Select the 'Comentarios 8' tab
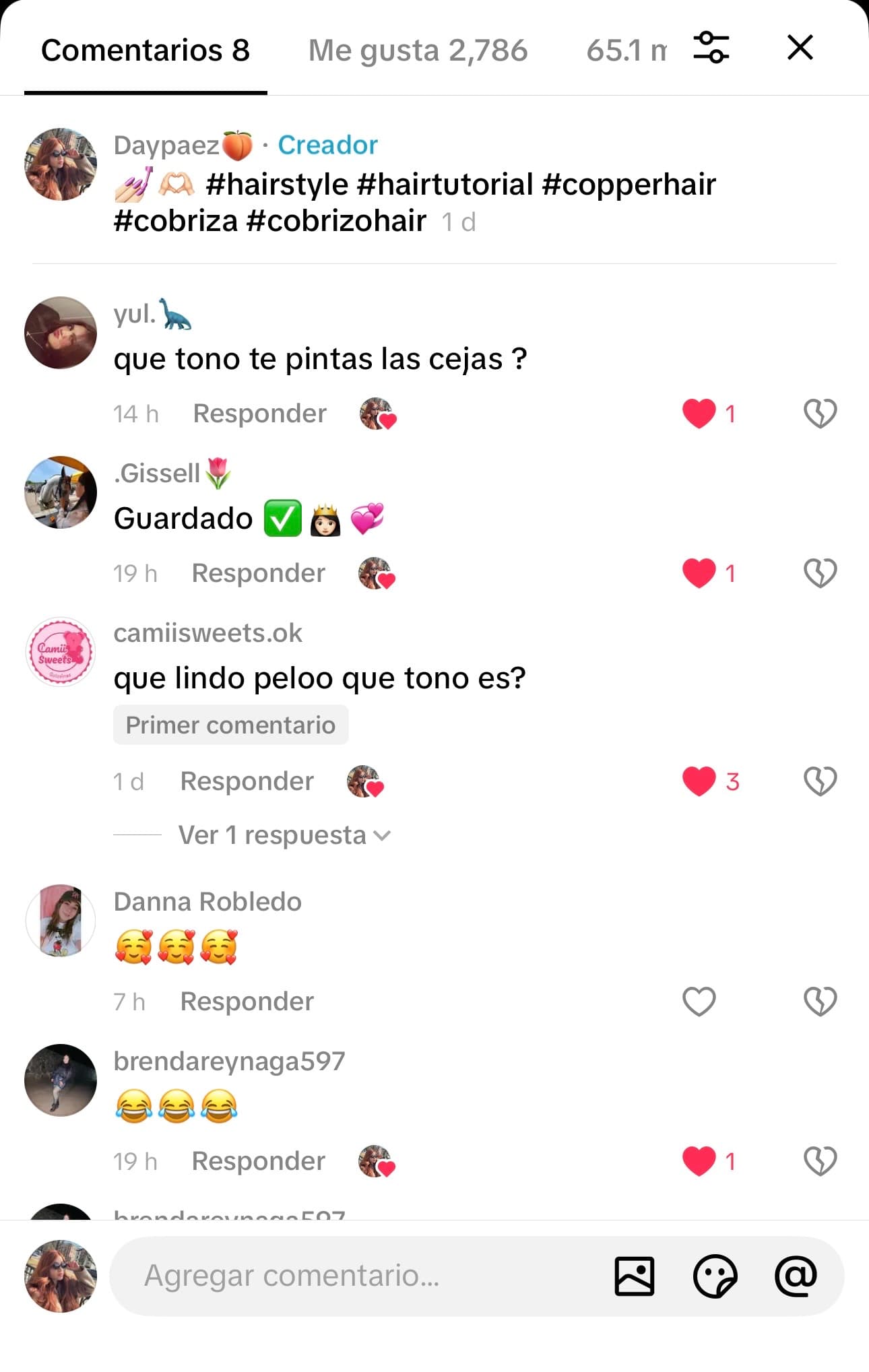The height and width of the screenshot is (1372, 869). pyautogui.click(x=146, y=48)
